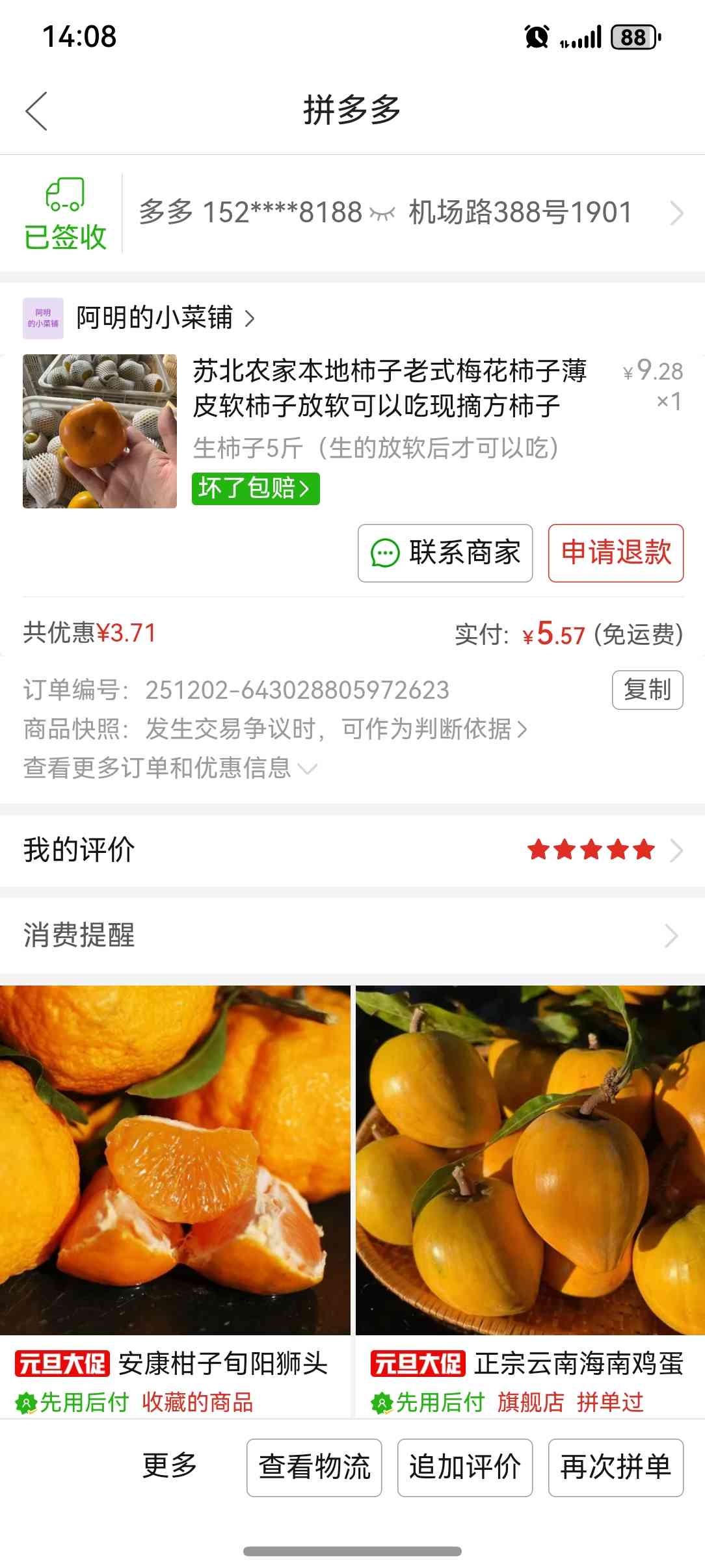Tap 申请退款 to request a refund

[x=615, y=553]
